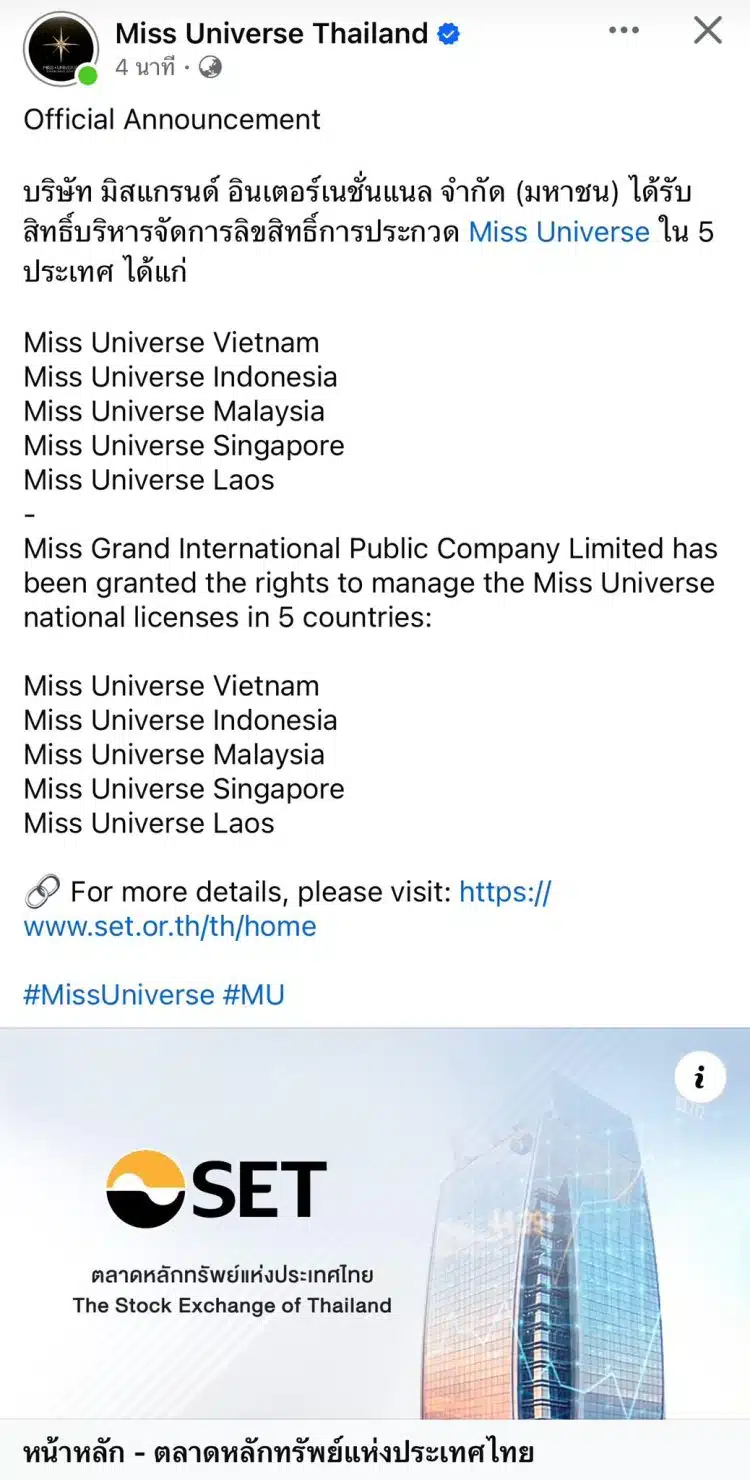Close the post with the X button
The height and width of the screenshot is (1480, 750).
[708, 31]
